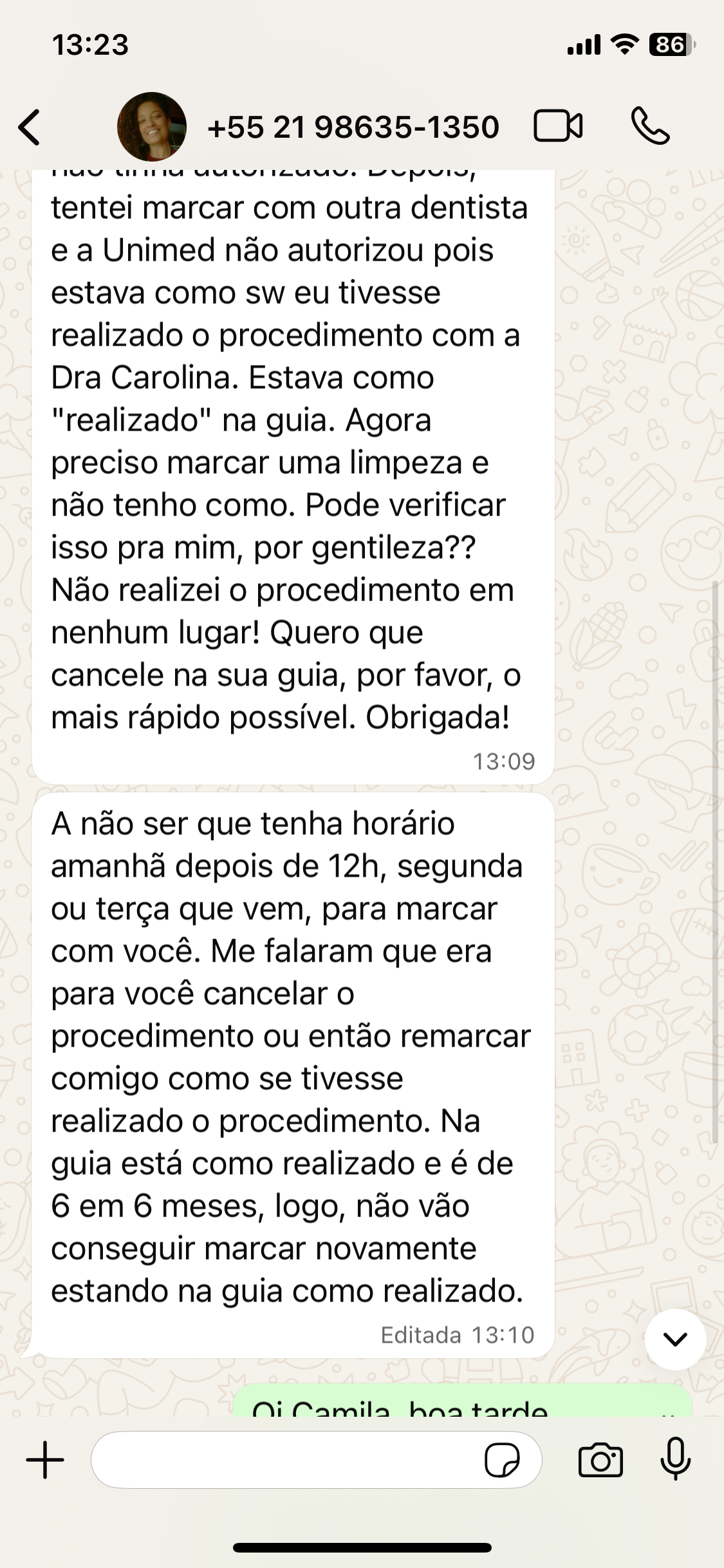Go back to the chat list

[30, 127]
